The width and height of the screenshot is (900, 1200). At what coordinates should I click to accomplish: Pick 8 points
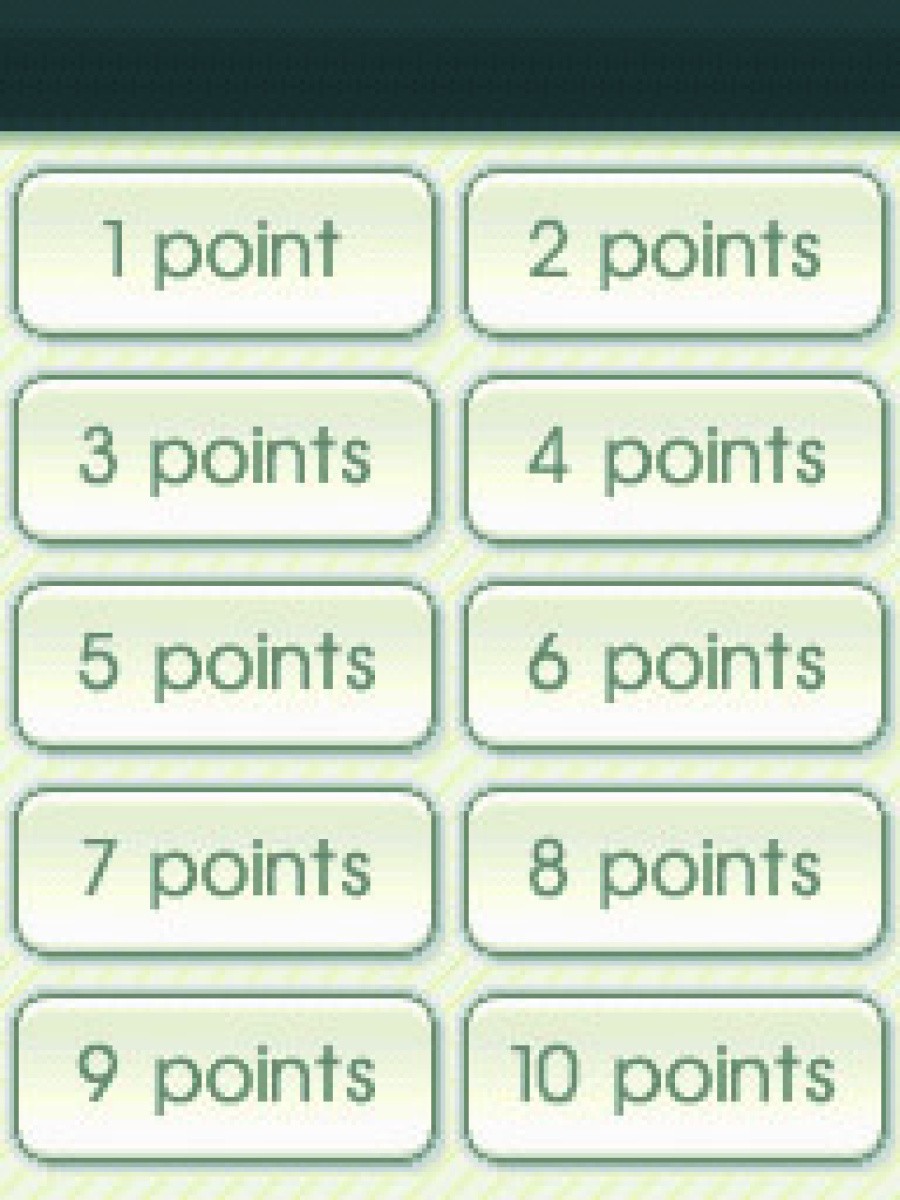coord(675,871)
